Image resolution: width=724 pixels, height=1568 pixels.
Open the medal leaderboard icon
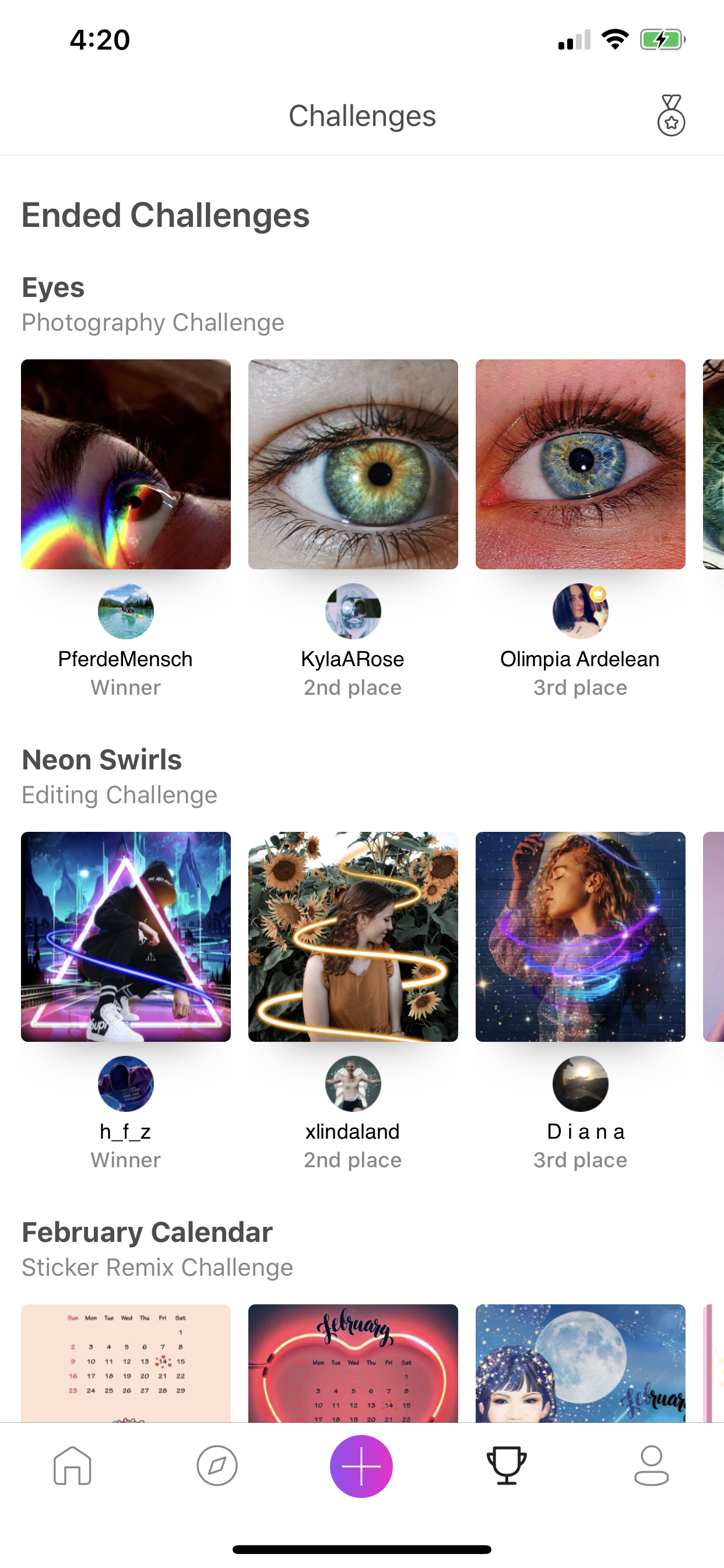[671, 115]
